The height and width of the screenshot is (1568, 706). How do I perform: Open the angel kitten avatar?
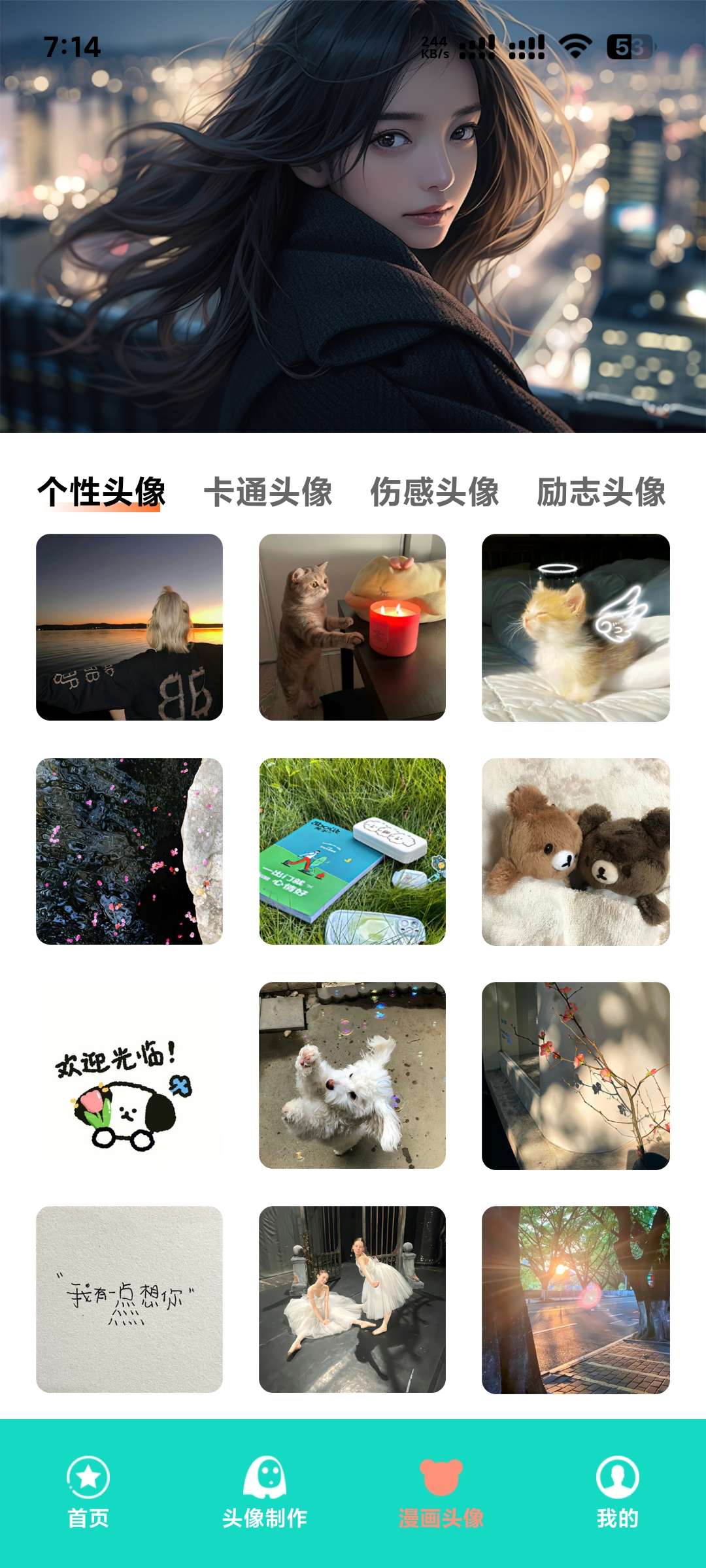point(575,627)
